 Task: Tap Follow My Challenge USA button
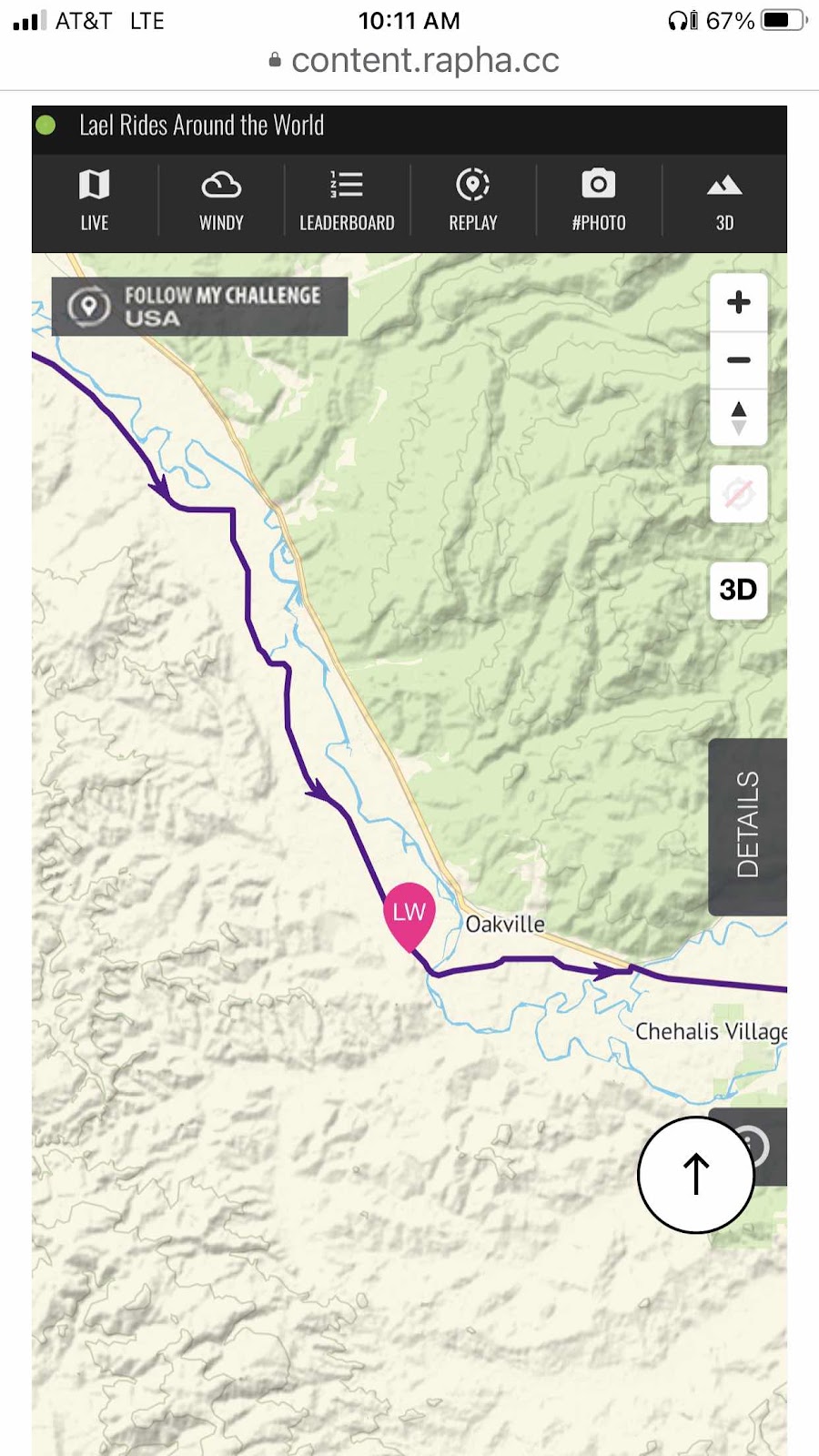click(199, 307)
